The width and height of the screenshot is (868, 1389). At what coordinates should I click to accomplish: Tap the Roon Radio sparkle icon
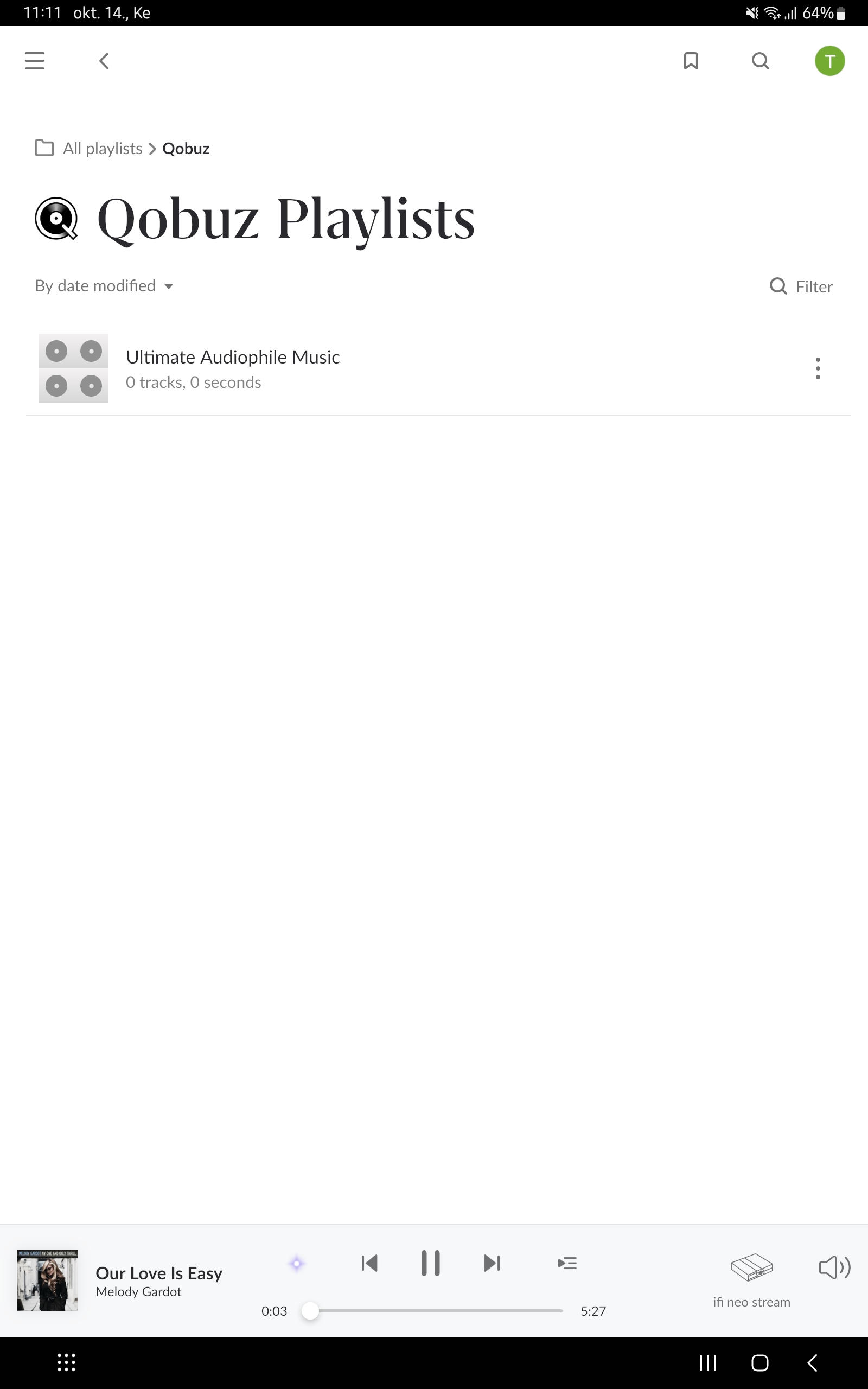(x=297, y=1263)
